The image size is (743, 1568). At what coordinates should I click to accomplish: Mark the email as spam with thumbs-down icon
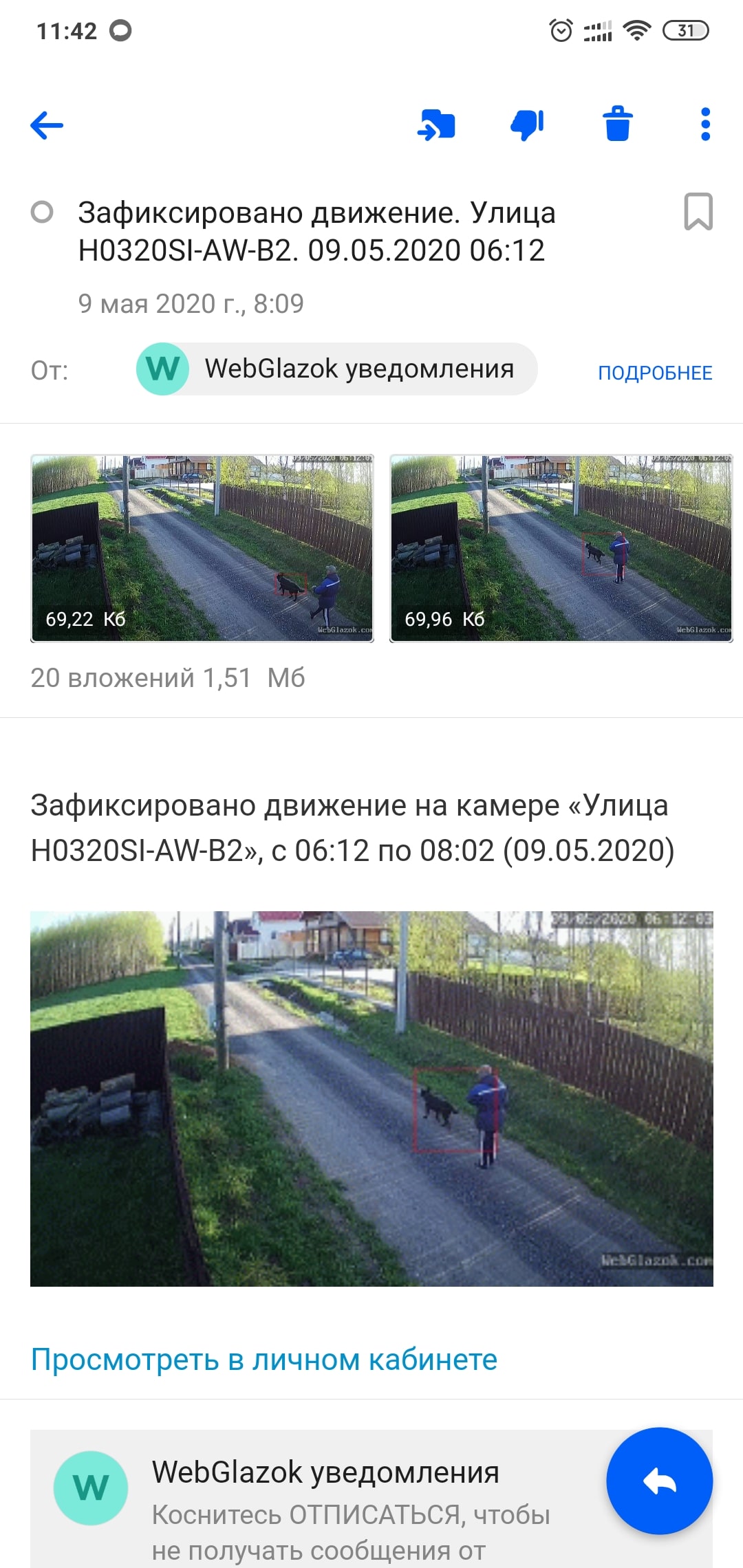pos(527,125)
